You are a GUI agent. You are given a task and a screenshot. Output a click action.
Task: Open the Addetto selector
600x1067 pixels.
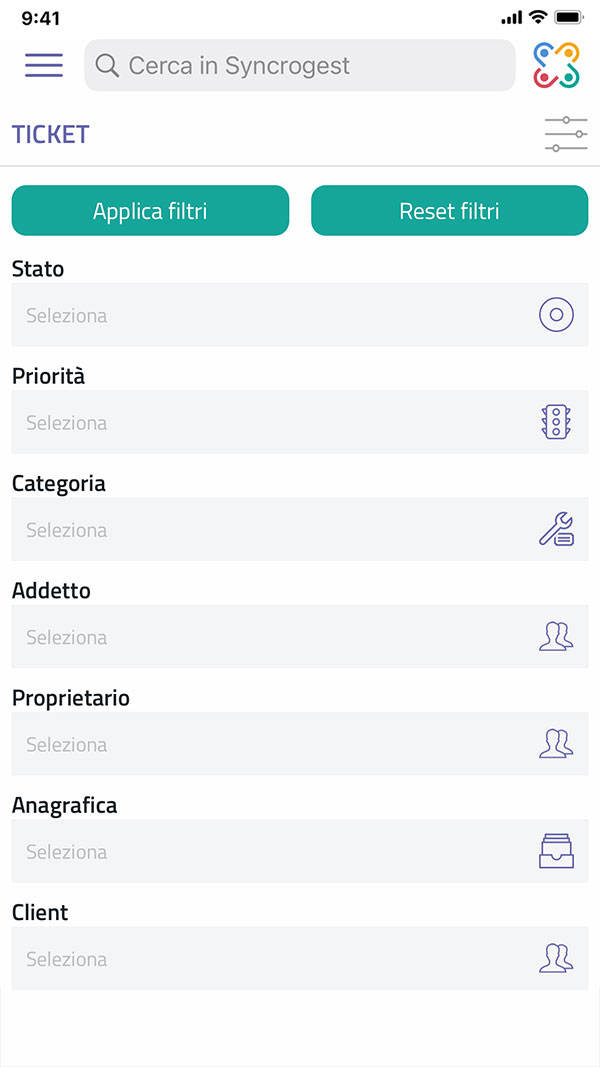pyautogui.click(x=300, y=637)
